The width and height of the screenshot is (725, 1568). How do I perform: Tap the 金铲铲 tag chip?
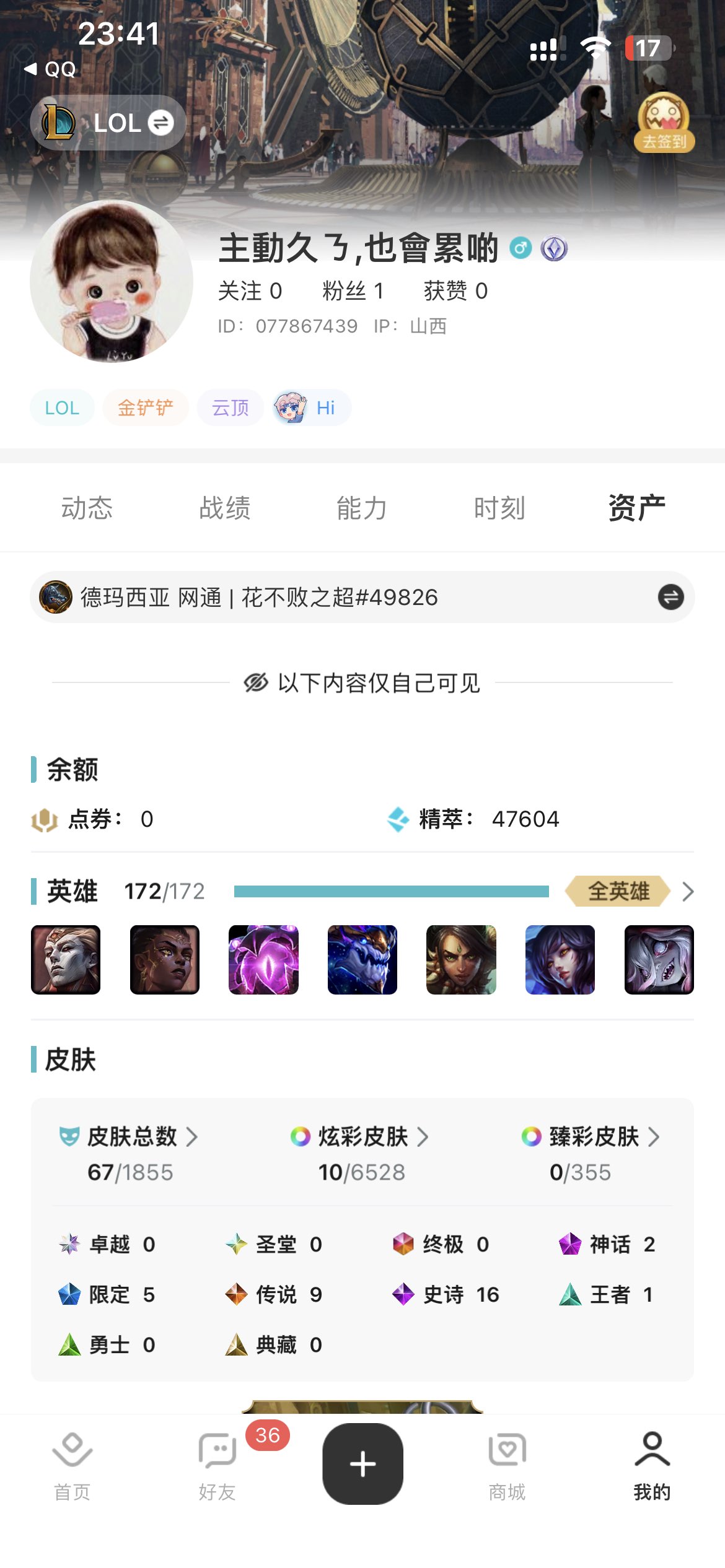coord(146,407)
